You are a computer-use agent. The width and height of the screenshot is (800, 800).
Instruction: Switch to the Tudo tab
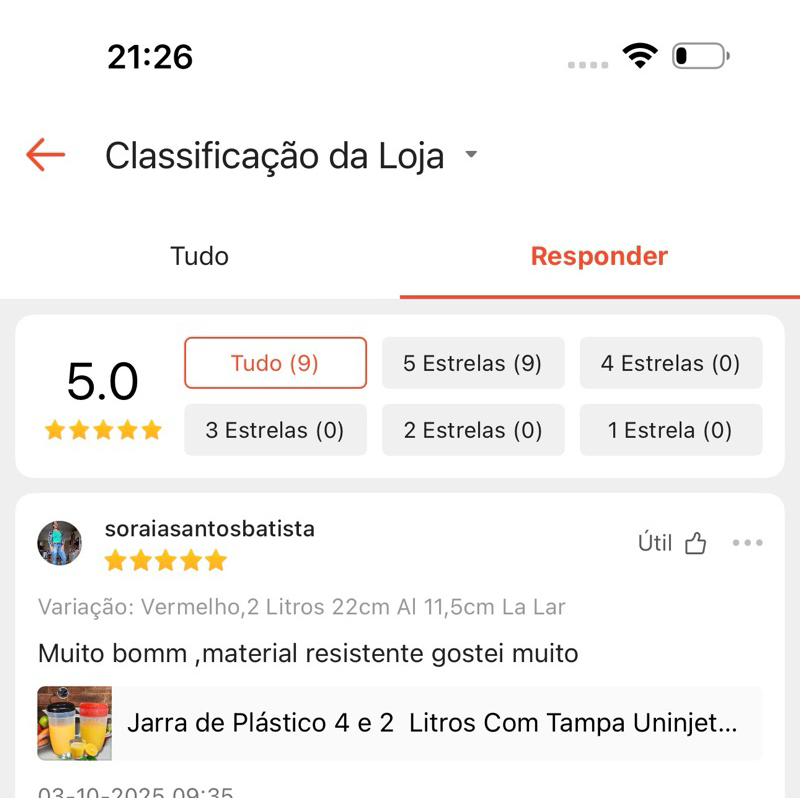(199, 256)
